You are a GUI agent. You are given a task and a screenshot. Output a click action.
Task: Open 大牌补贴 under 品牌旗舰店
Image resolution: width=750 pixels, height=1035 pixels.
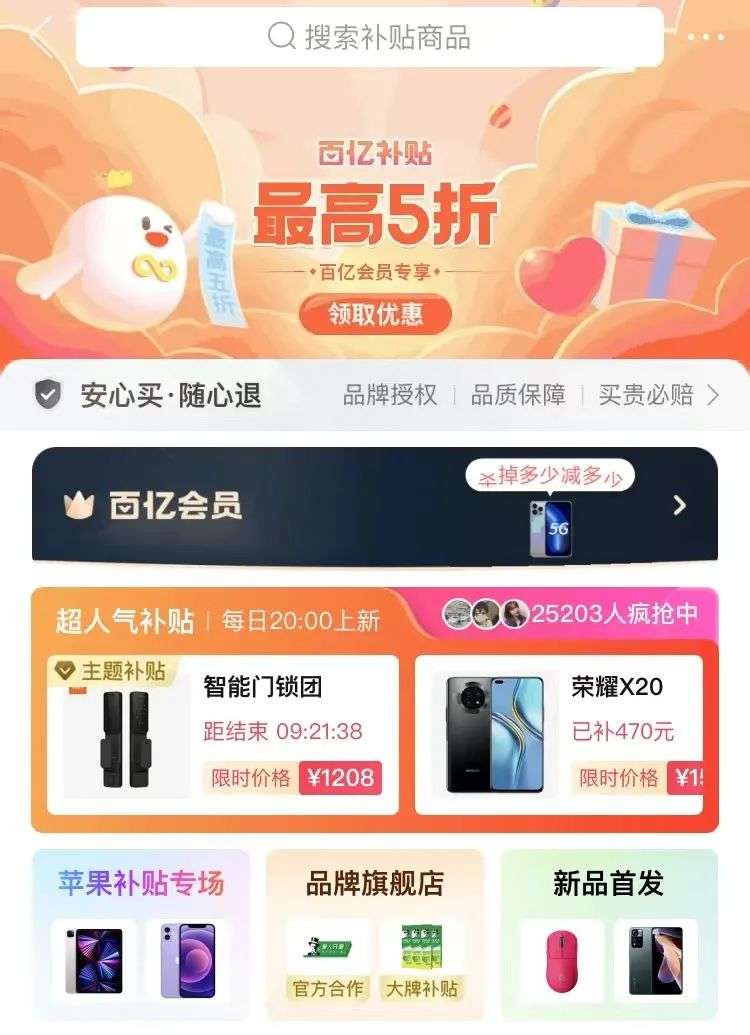422,959
